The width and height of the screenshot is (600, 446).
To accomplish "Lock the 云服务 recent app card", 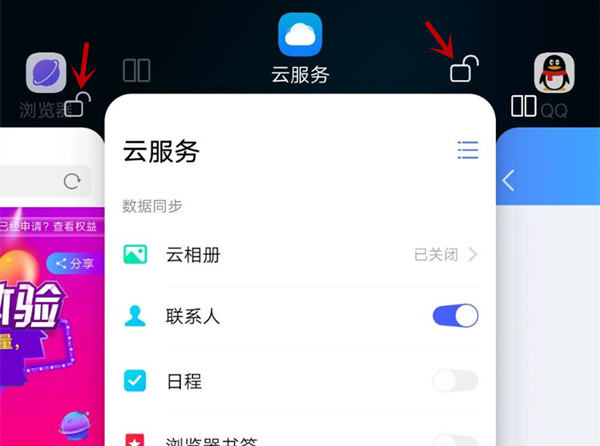I will (x=462, y=69).
